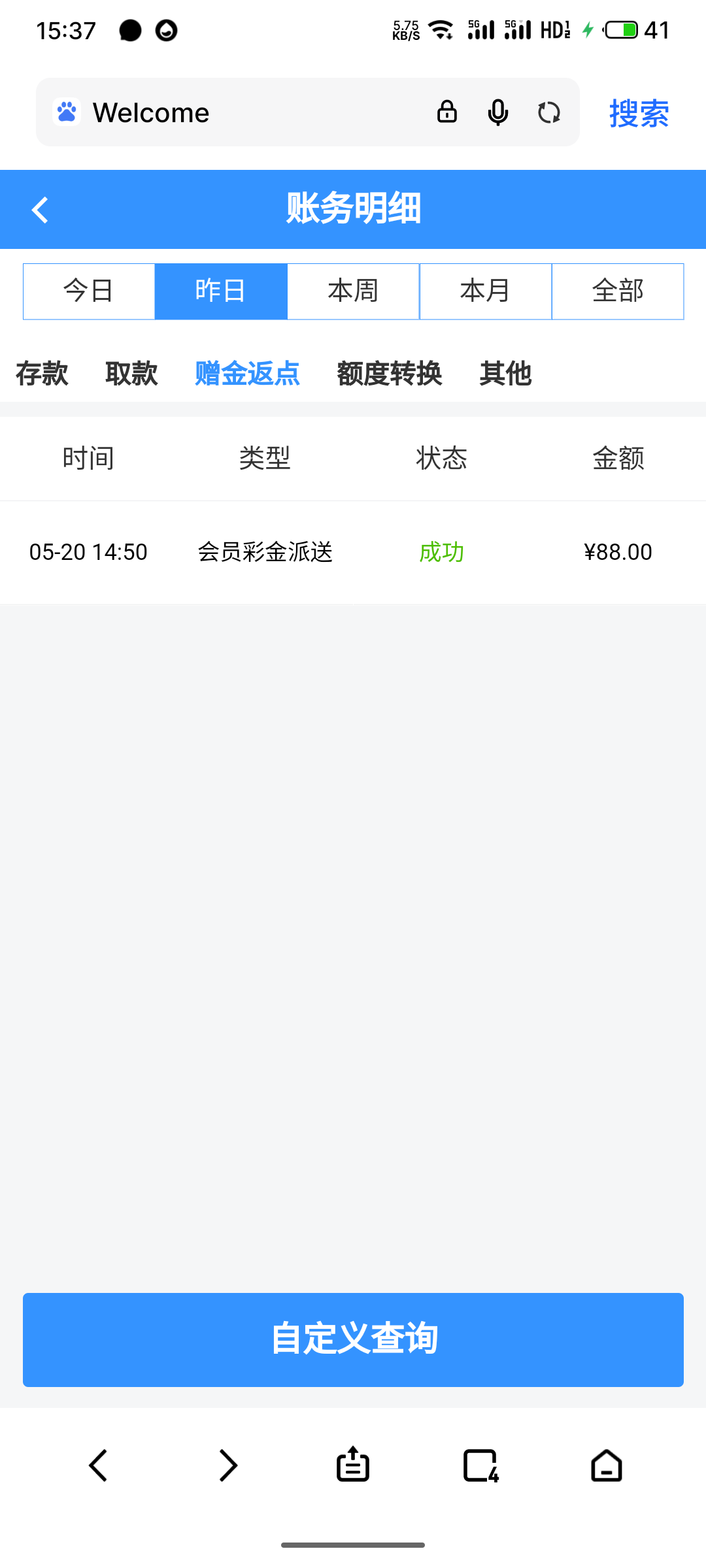Switch to the 全部 tab
The width and height of the screenshot is (706, 1568).
point(618,291)
